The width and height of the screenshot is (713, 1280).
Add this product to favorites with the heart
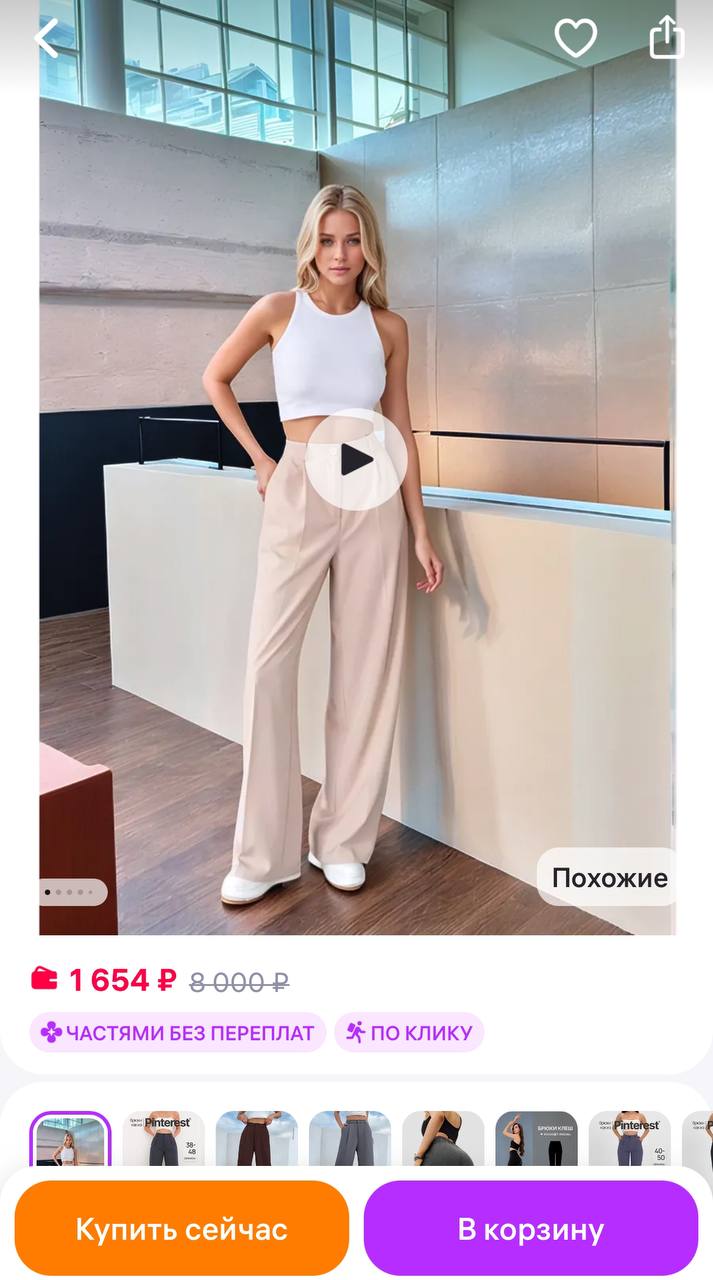pyautogui.click(x=575, y=38)
